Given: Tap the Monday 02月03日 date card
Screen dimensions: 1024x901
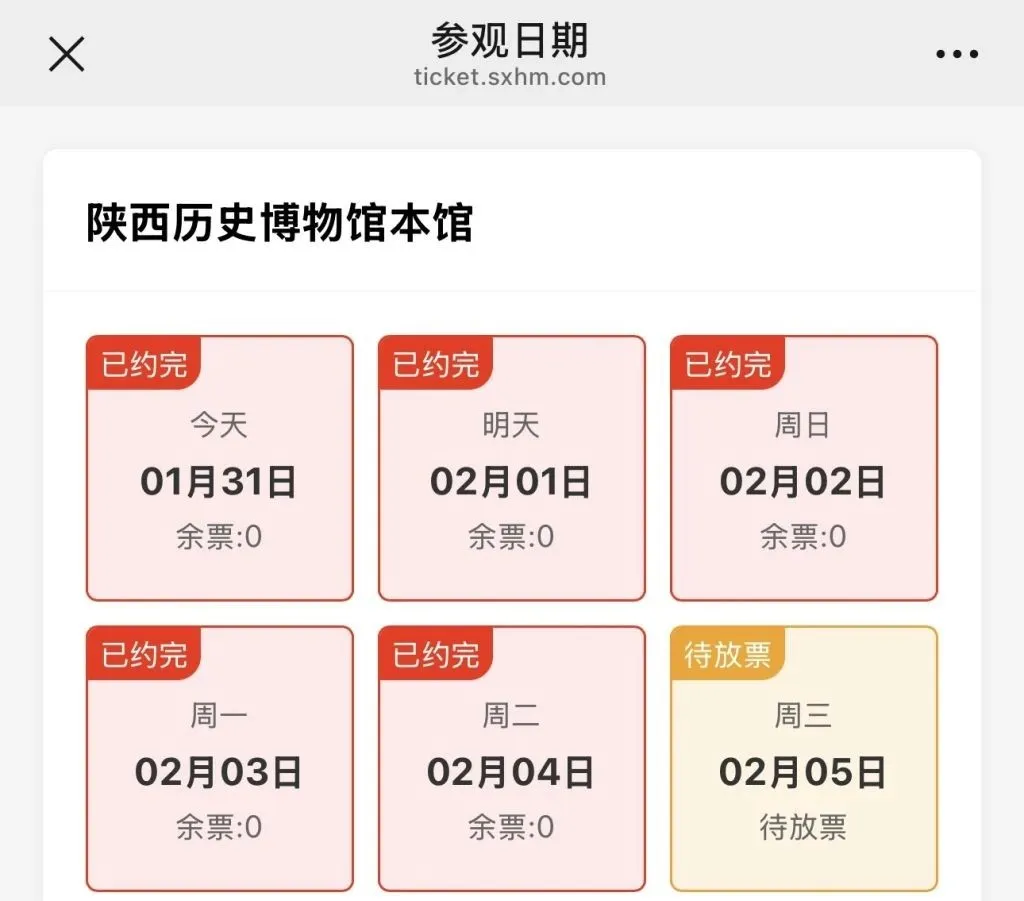Looking at the screenshot, I should tap(219, 758).
